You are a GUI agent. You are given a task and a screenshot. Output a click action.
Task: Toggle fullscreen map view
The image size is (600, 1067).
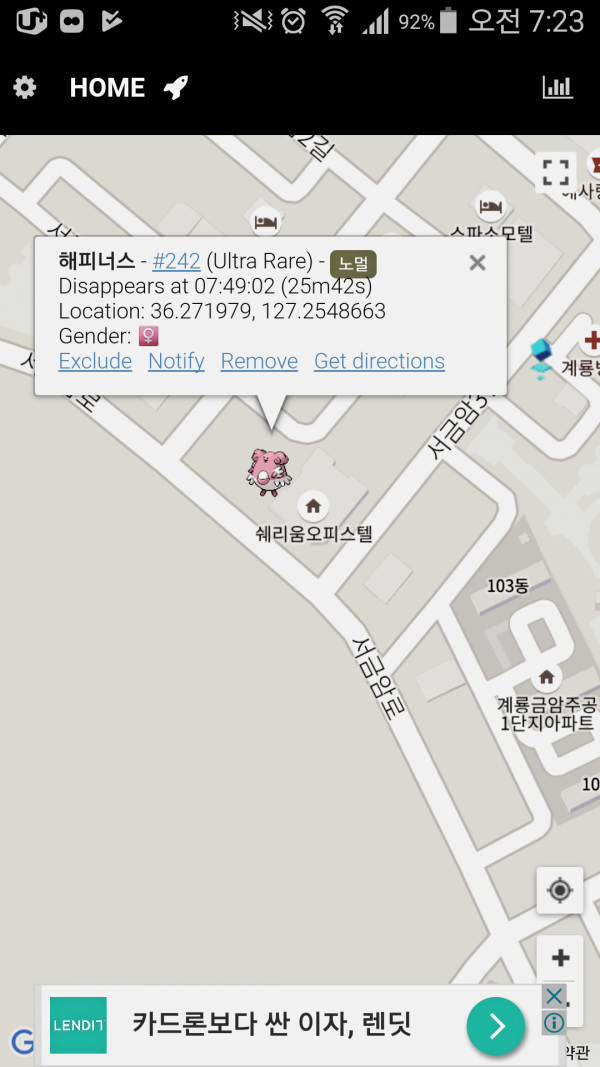point(555,172)
